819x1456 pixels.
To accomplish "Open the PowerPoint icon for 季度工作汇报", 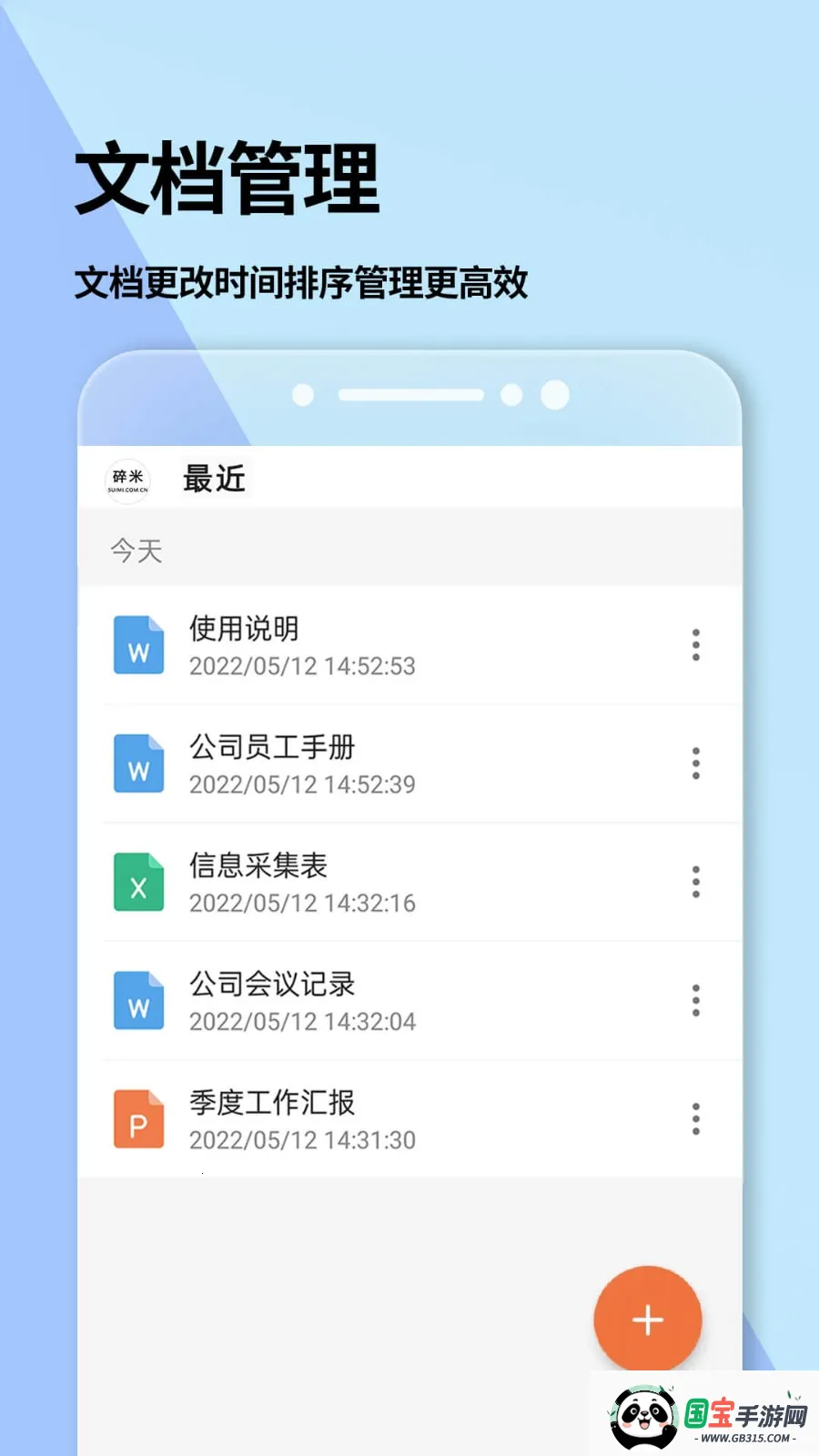I will [138, 1119].
